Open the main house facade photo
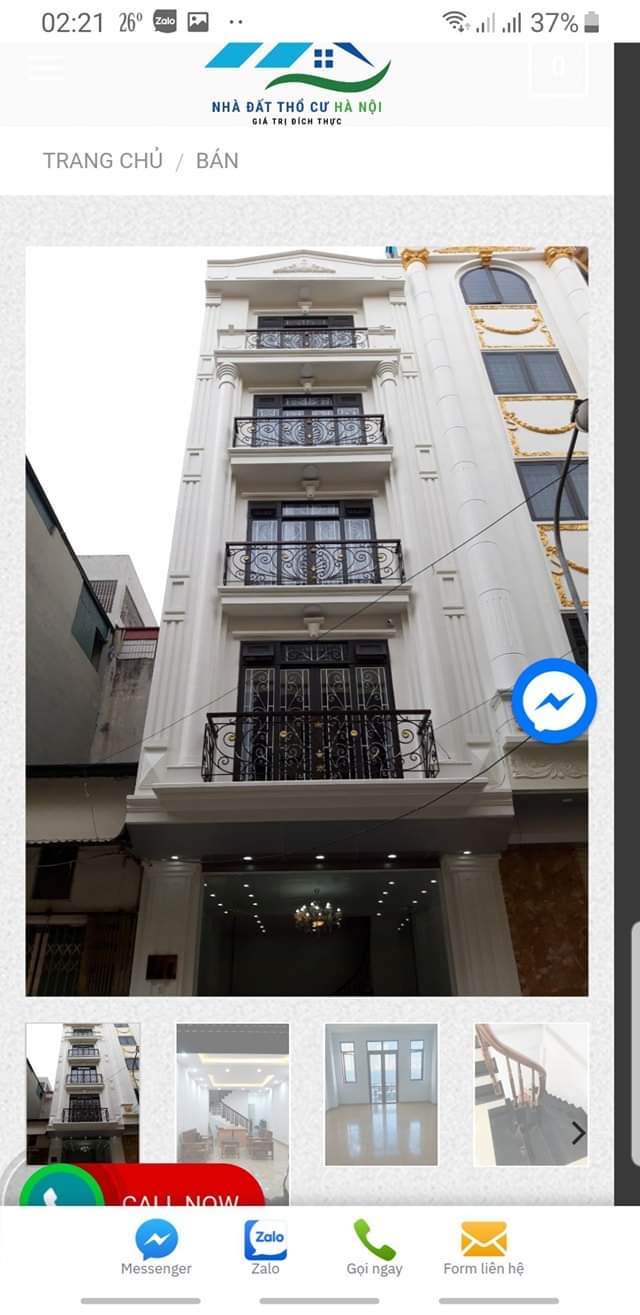Viewport: 640px width, 1315px height. 307,621
